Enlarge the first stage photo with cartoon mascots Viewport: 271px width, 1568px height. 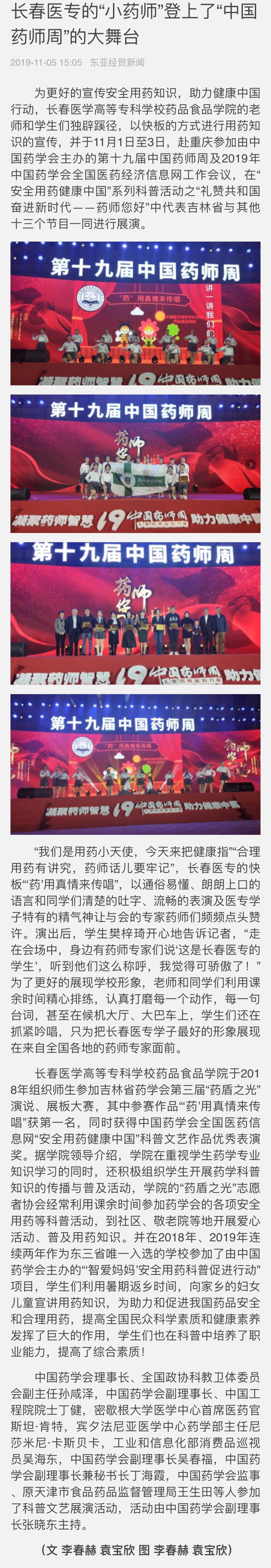[x=135, y=313]
